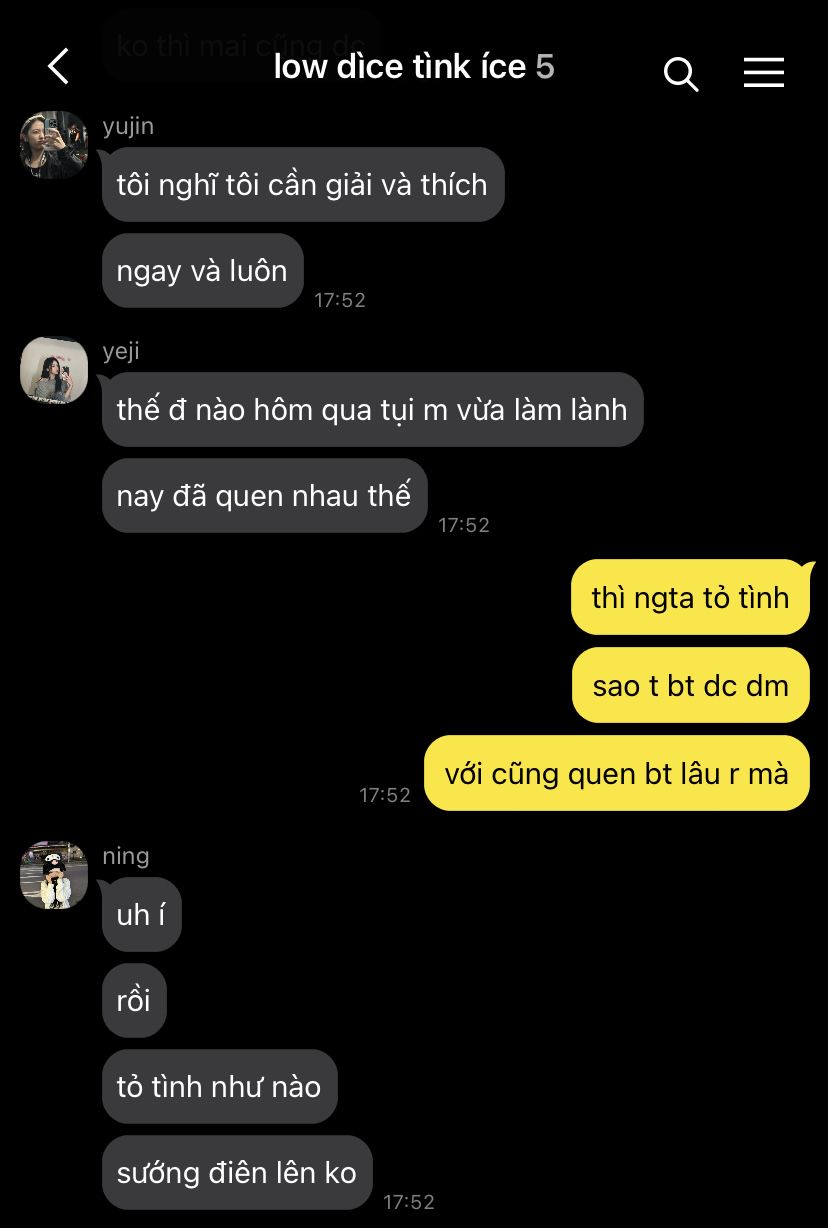Viewport: 828px width, 1228px height.
Task: Open yujin's profile picture
Action: [54, 145]
